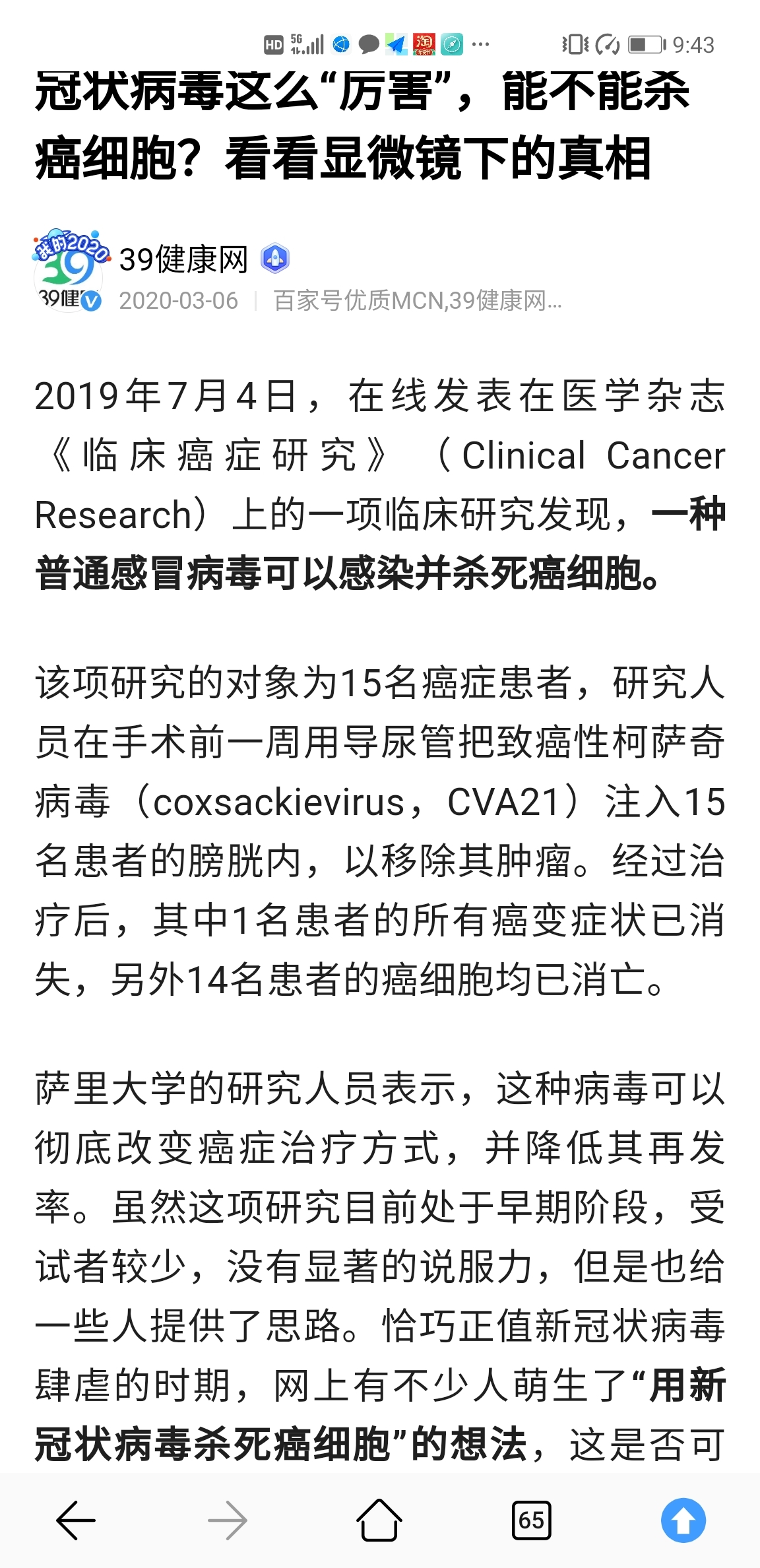This screenshot has height=1568, width=760.
Task: Tap the globe browser icon in the status bar
Action: click(x=340, y=44)
